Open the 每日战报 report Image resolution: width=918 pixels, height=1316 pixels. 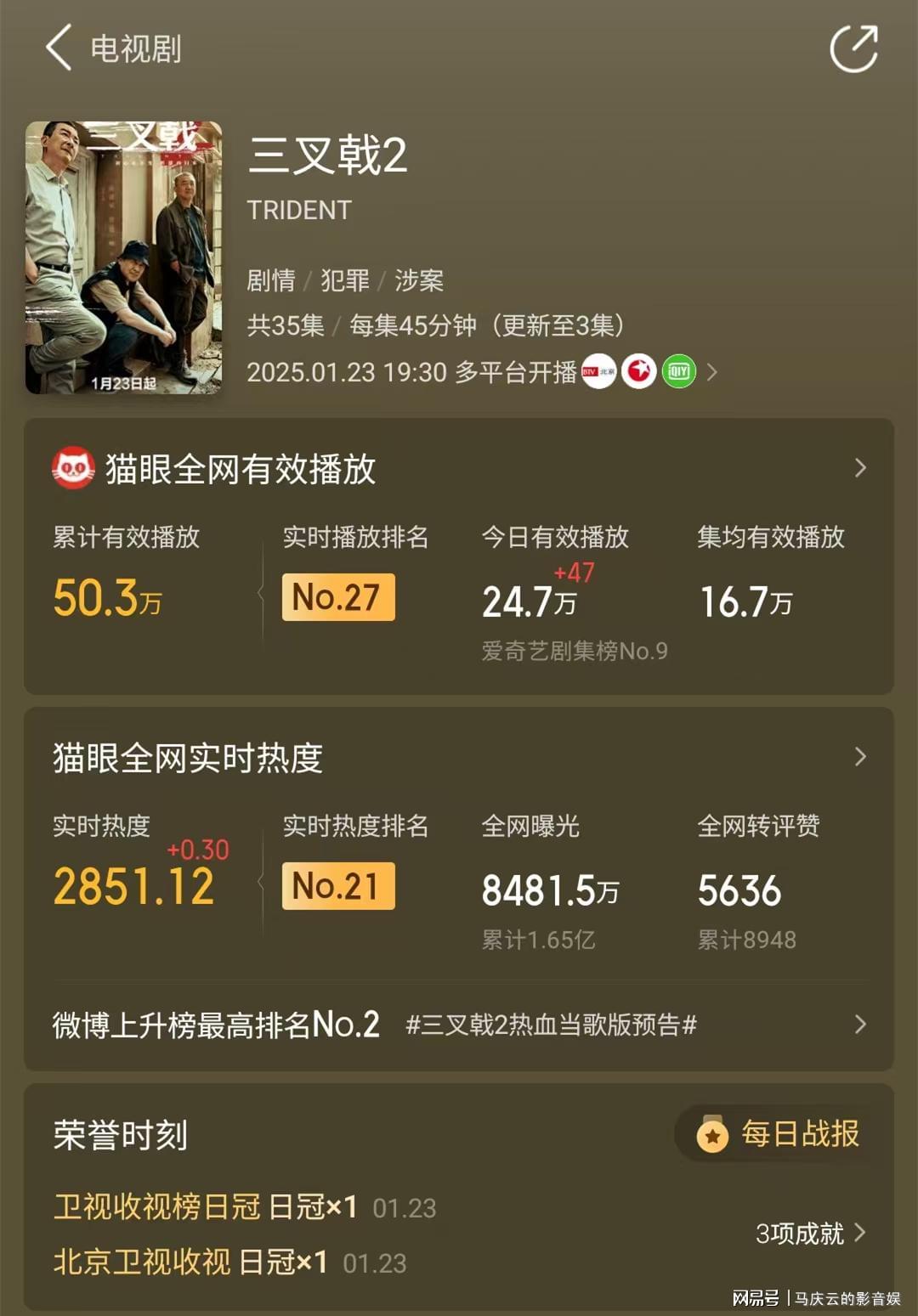click(779, 1134)
